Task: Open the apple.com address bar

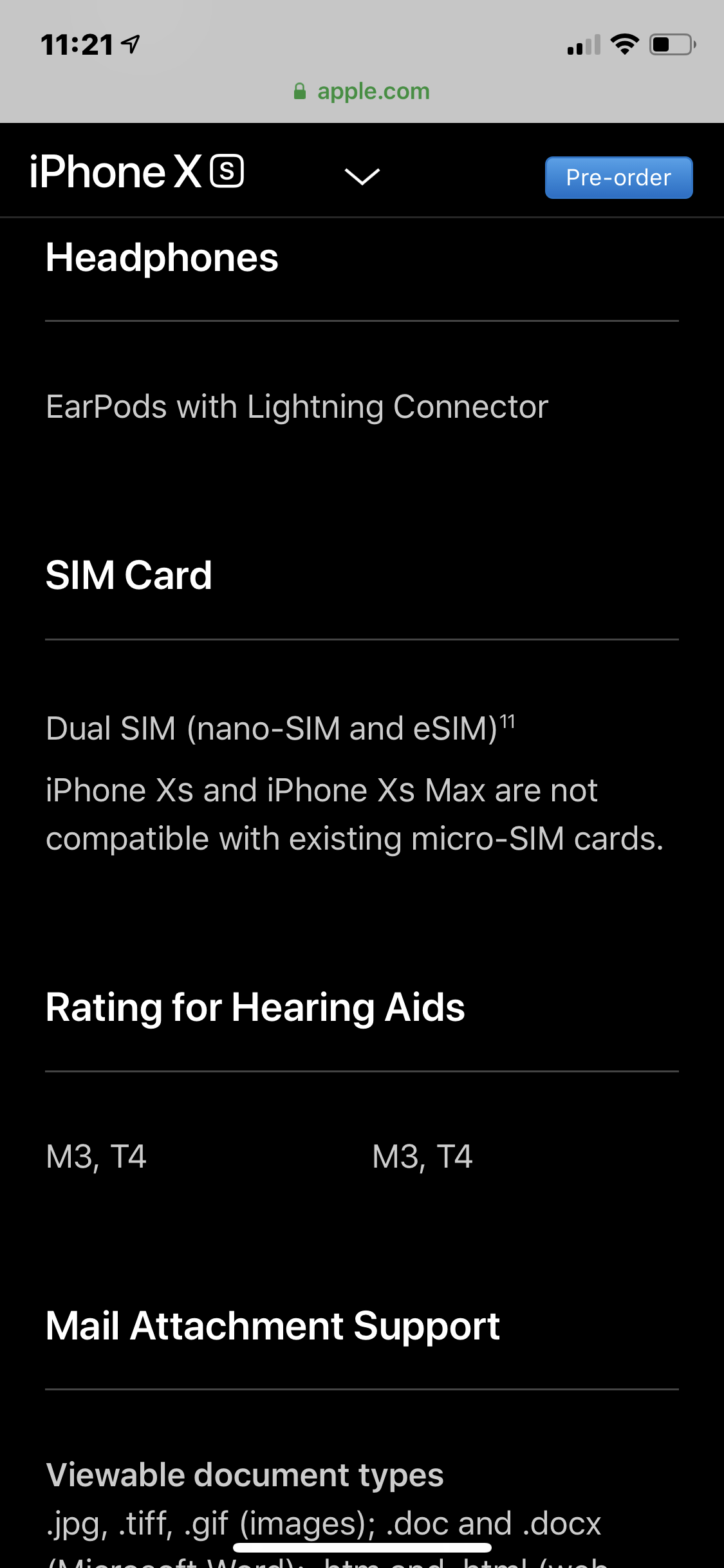Action: click(362, 91)
